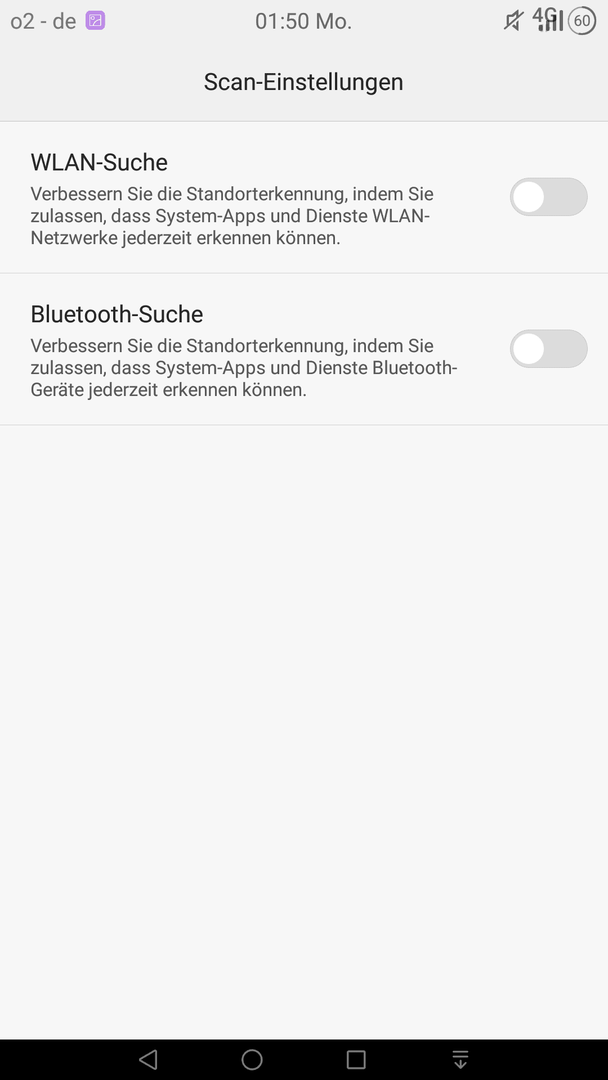This screenshot has height=1080, width=608.
Task: Hide the navigation bar with the down-arrow icon
Action: [x=460, y=1059]
